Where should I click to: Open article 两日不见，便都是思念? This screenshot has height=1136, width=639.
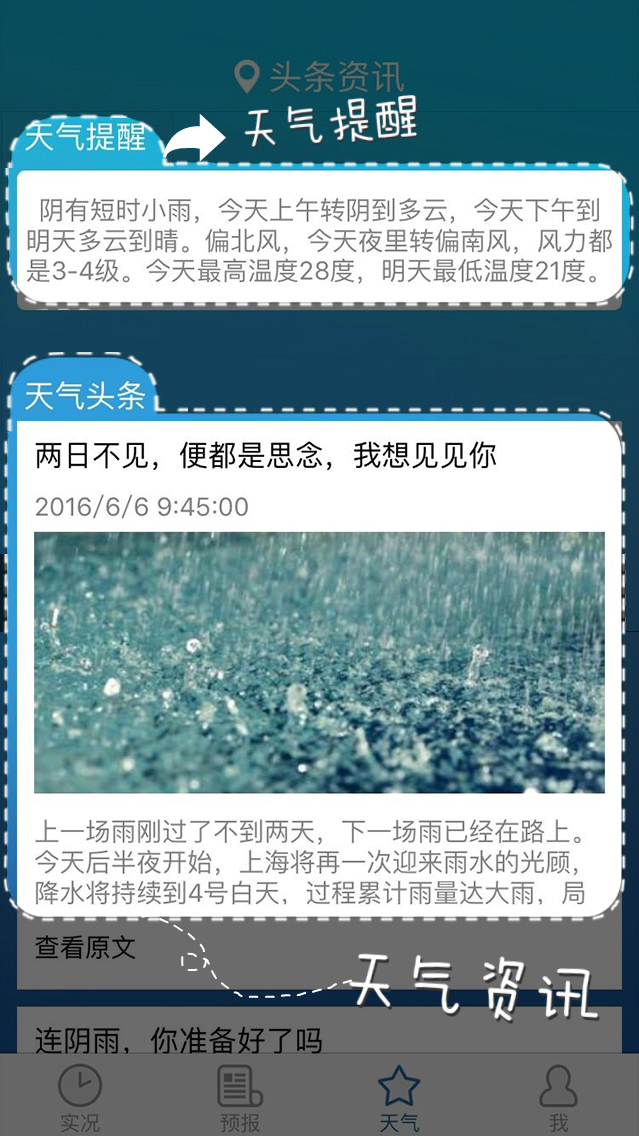(266, 456)
